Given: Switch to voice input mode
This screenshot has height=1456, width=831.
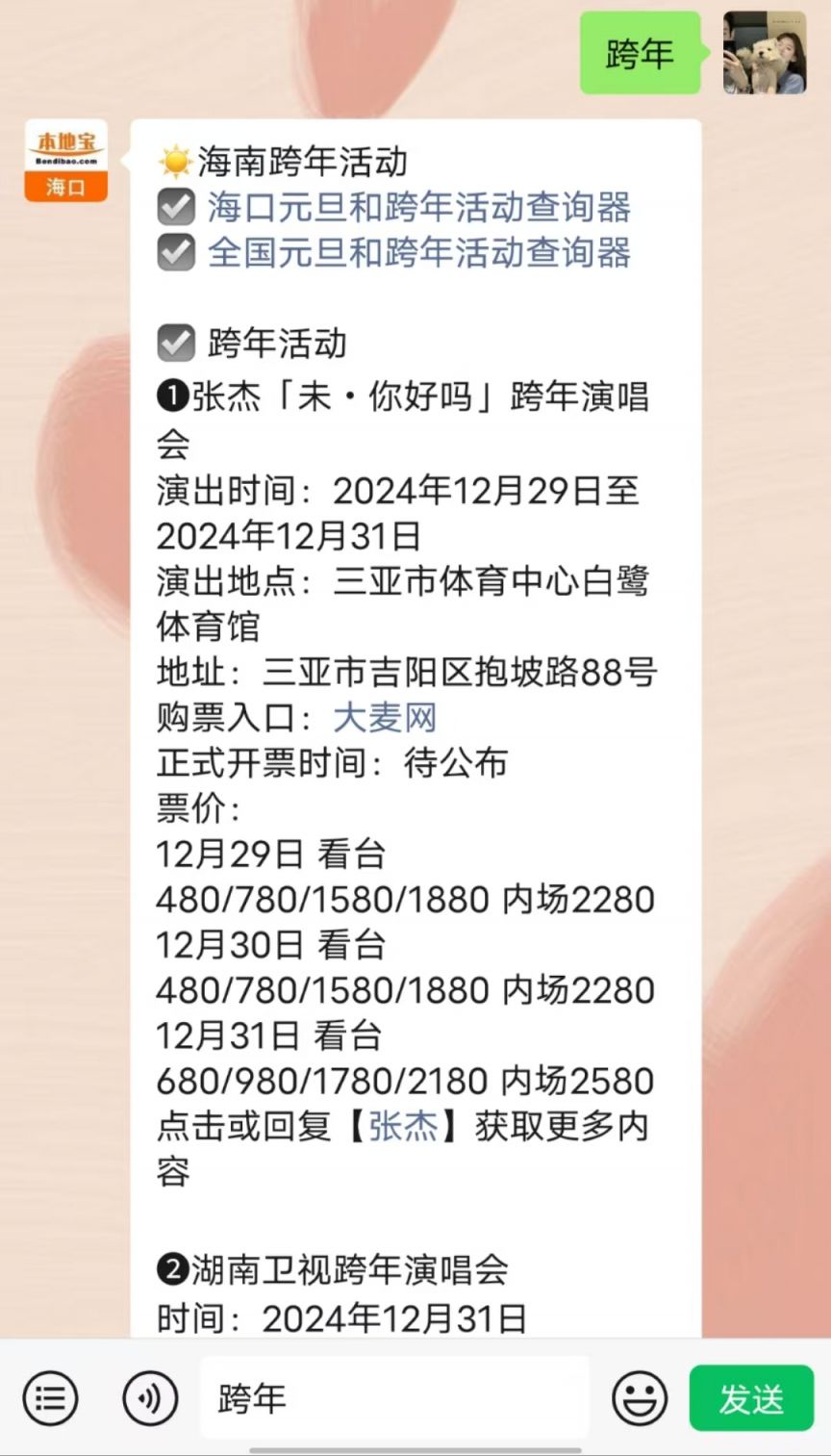Looking at the screenshot, I should point(150,1398).
